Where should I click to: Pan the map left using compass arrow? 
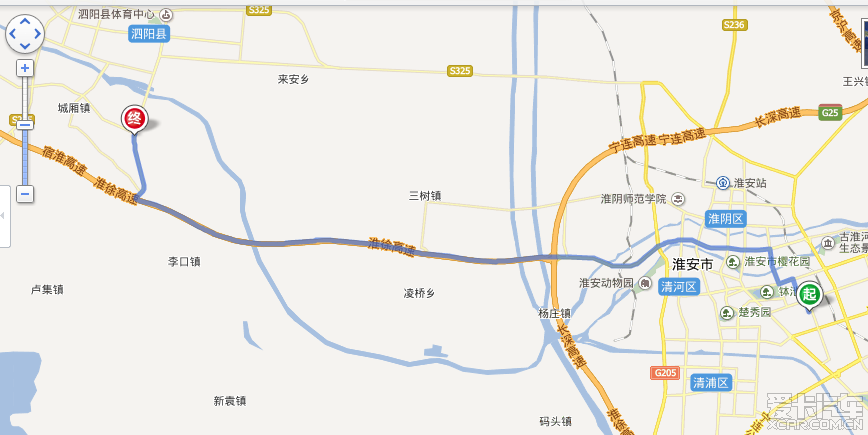11,34
